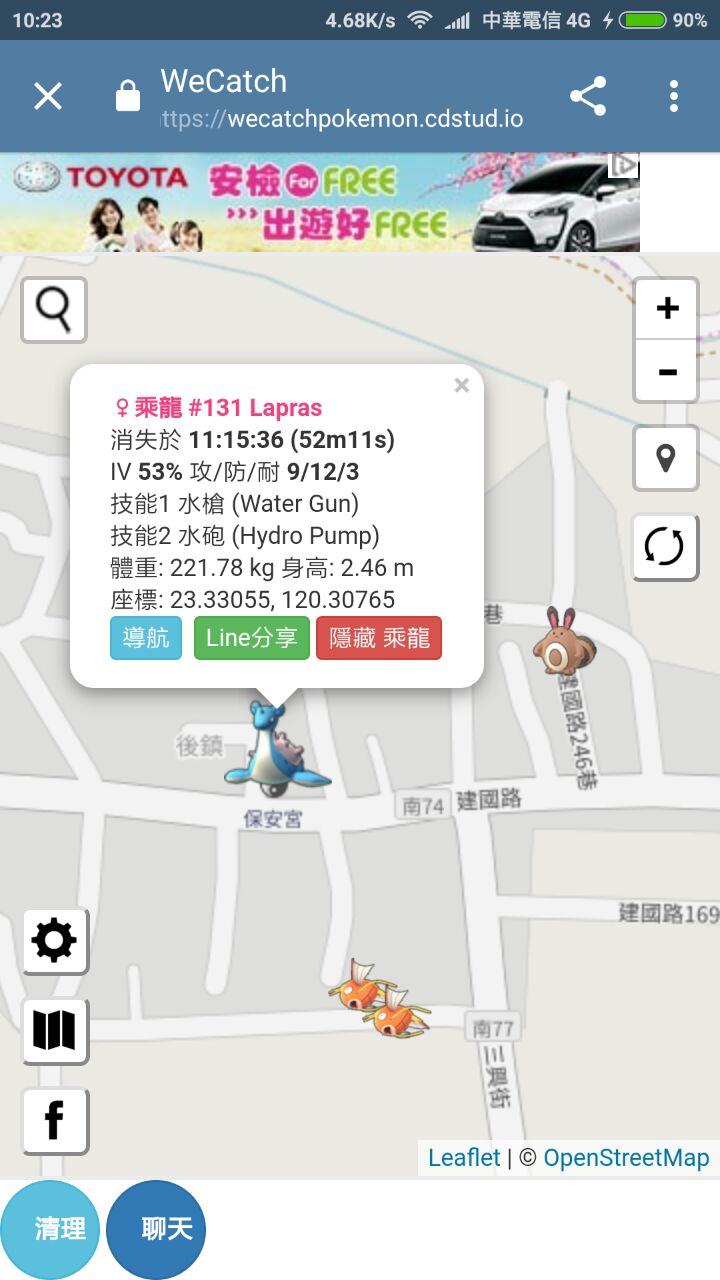Hide Lapras with 隱藏 乘龍 button
Viewport: 720px width, 1280px height.
(379, 638)
